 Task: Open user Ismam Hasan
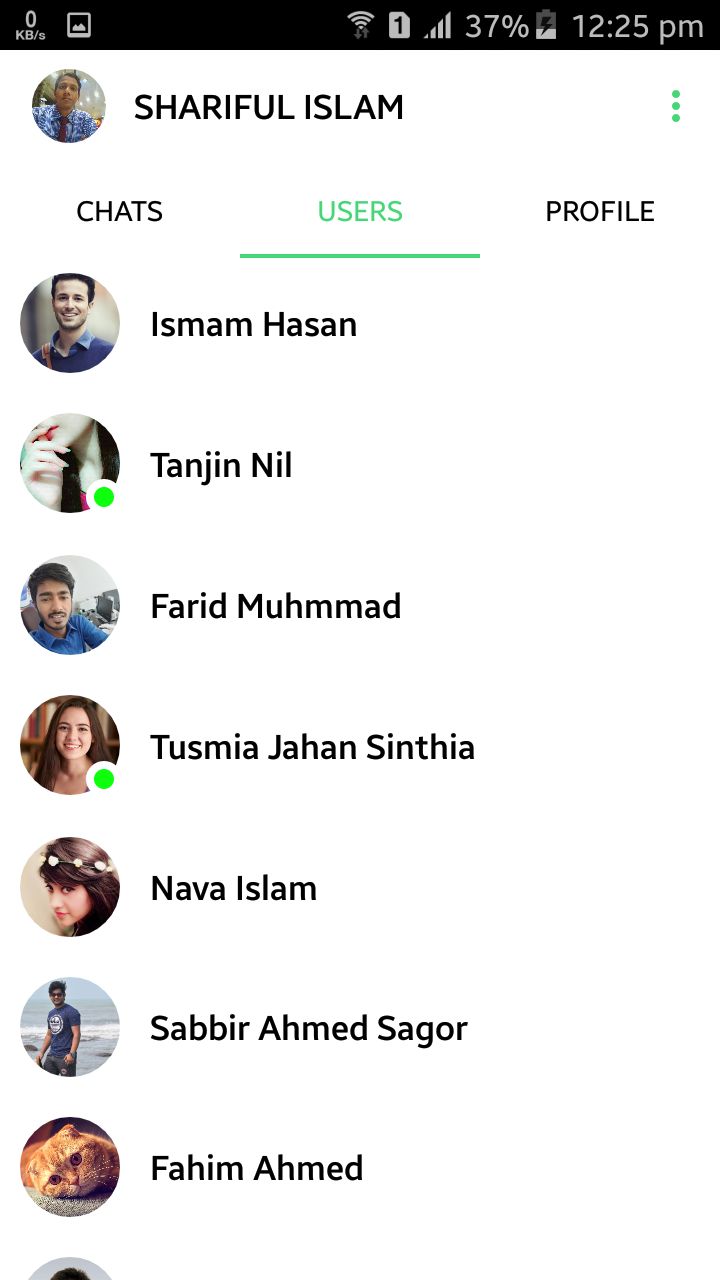(253, 325)
